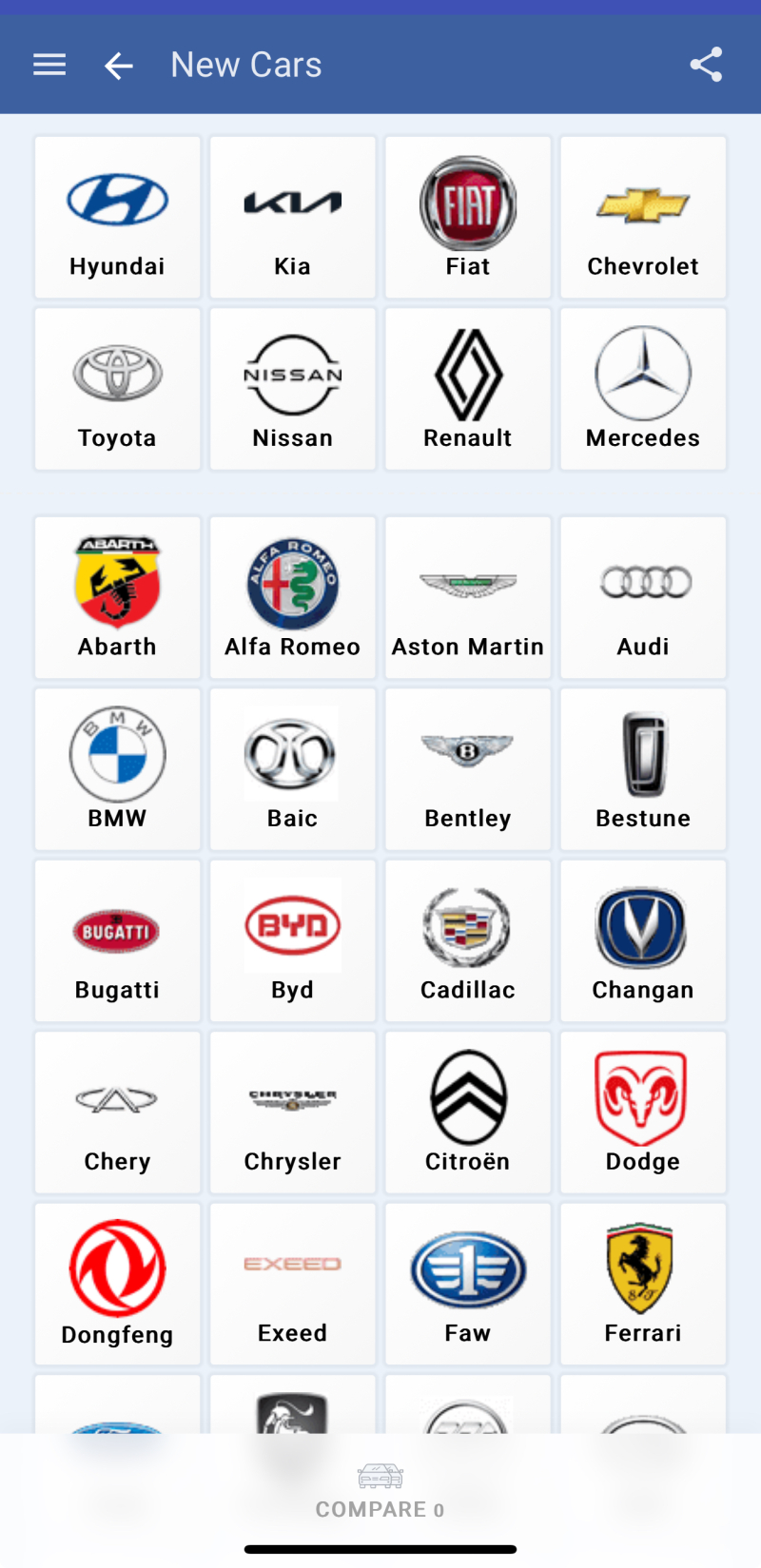Viewport: 761px width, 1568px height.
Task: Select the Mercedes brand
Action: [643, 389]
